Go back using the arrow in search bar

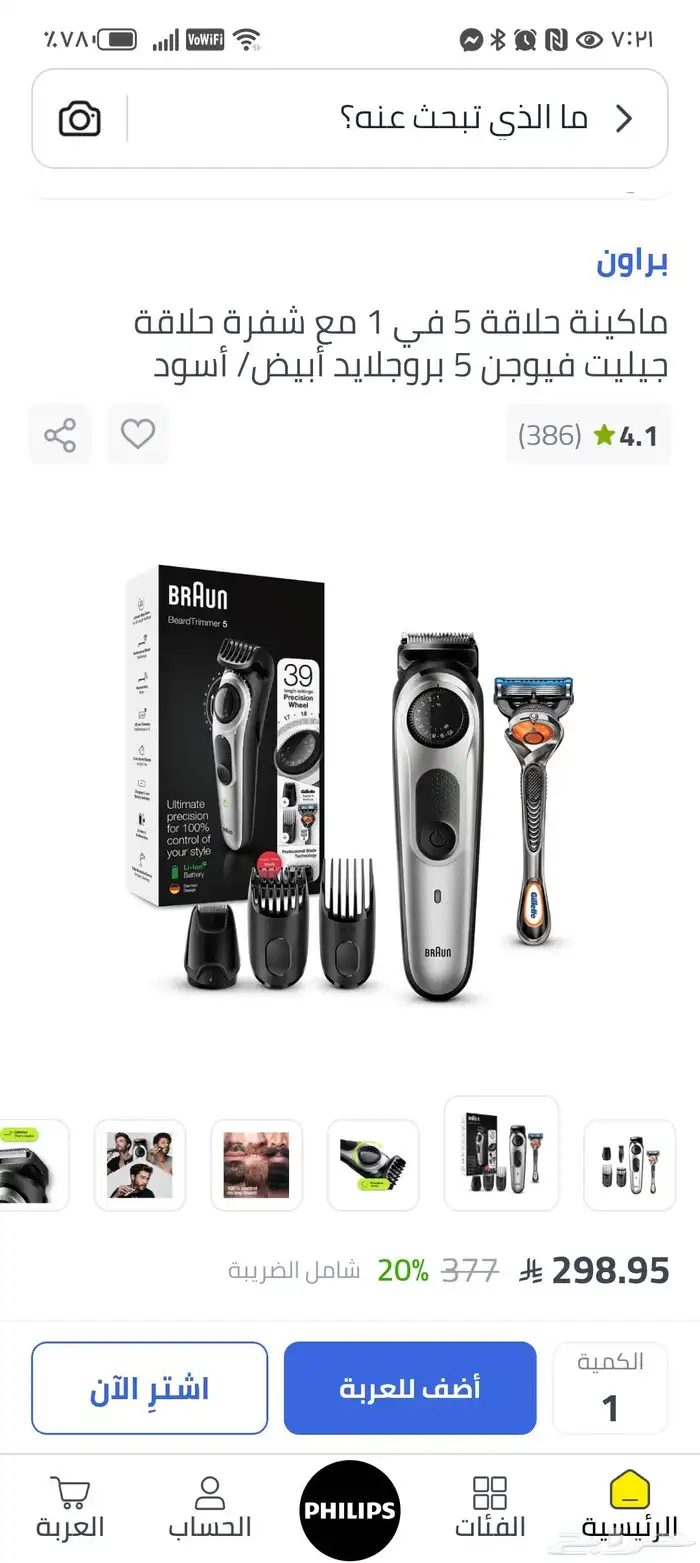(x=624, y=119)
